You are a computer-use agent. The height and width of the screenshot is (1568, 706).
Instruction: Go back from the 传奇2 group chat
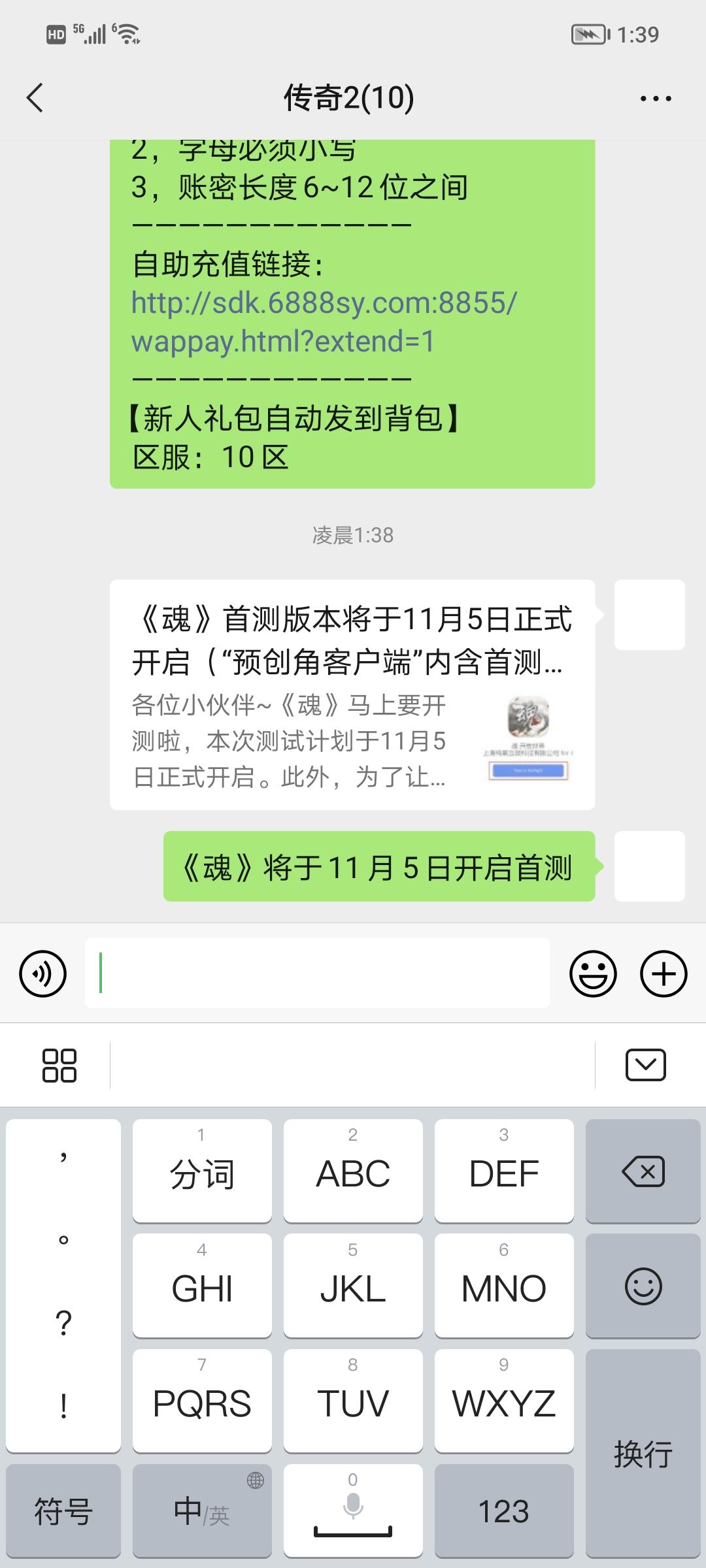[x=35, y=98]
